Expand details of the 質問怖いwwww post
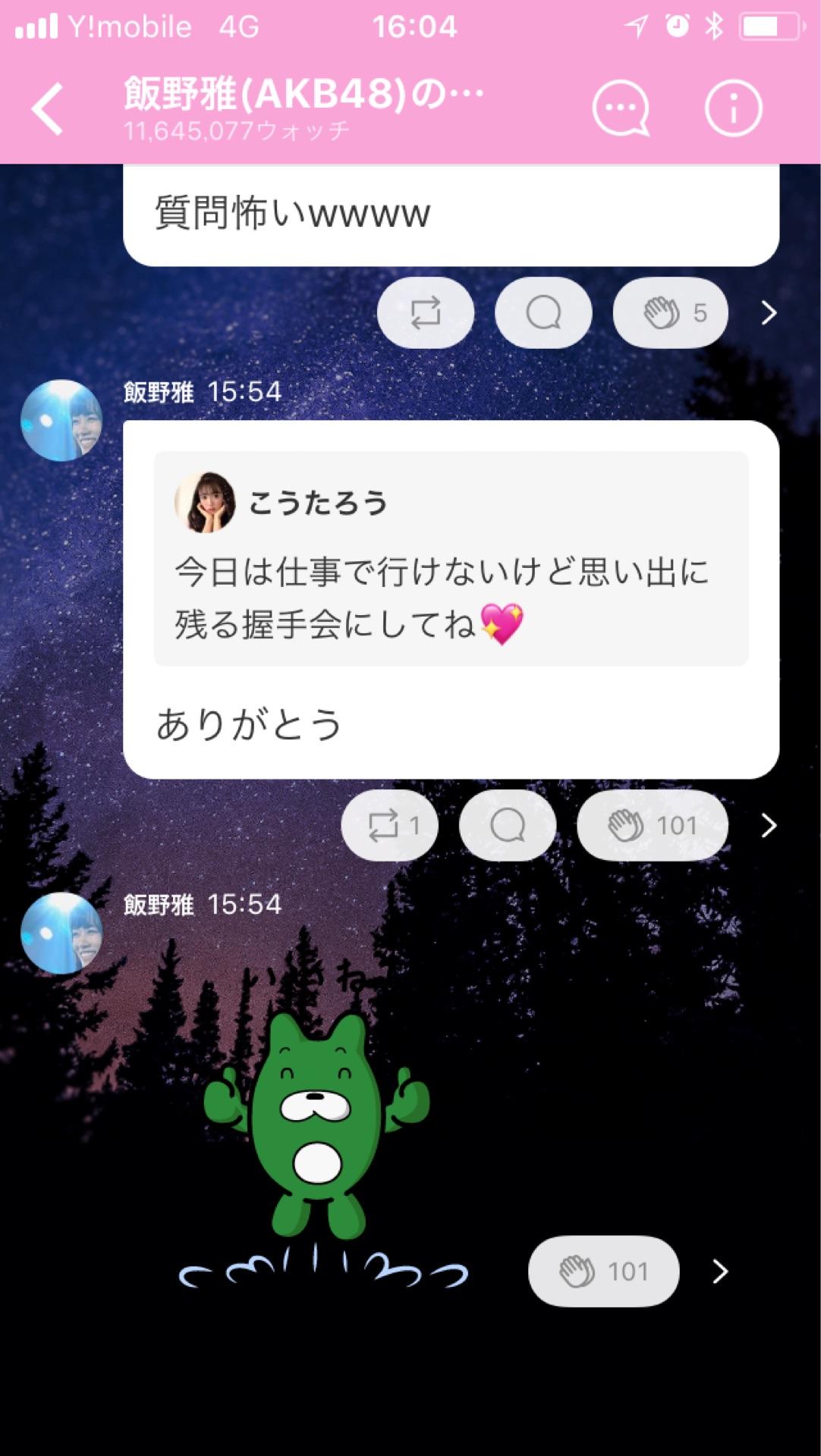The height and width of the screenshot is (1456, 821). pos(769,312)
